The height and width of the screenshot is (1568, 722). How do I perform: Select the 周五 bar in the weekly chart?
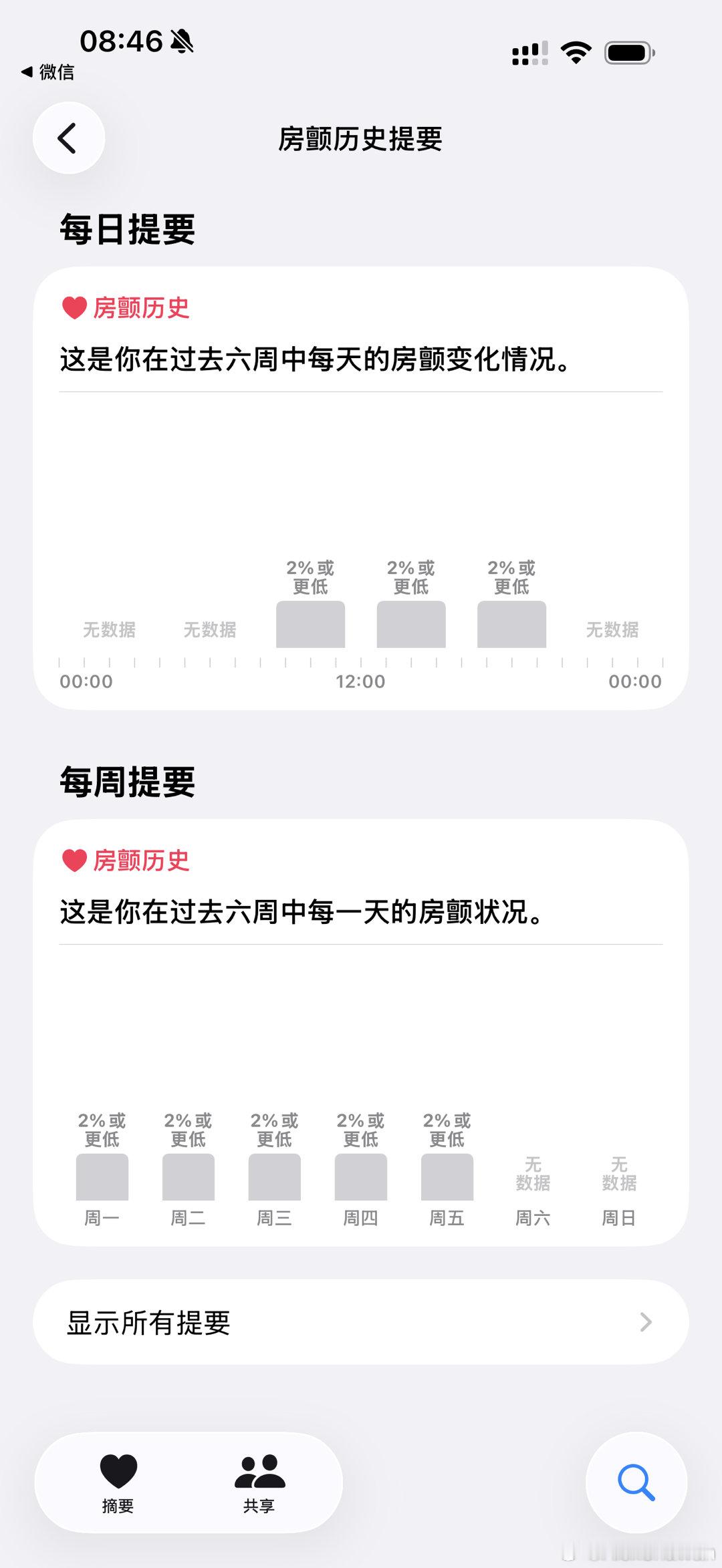[x=447, y=1176]
